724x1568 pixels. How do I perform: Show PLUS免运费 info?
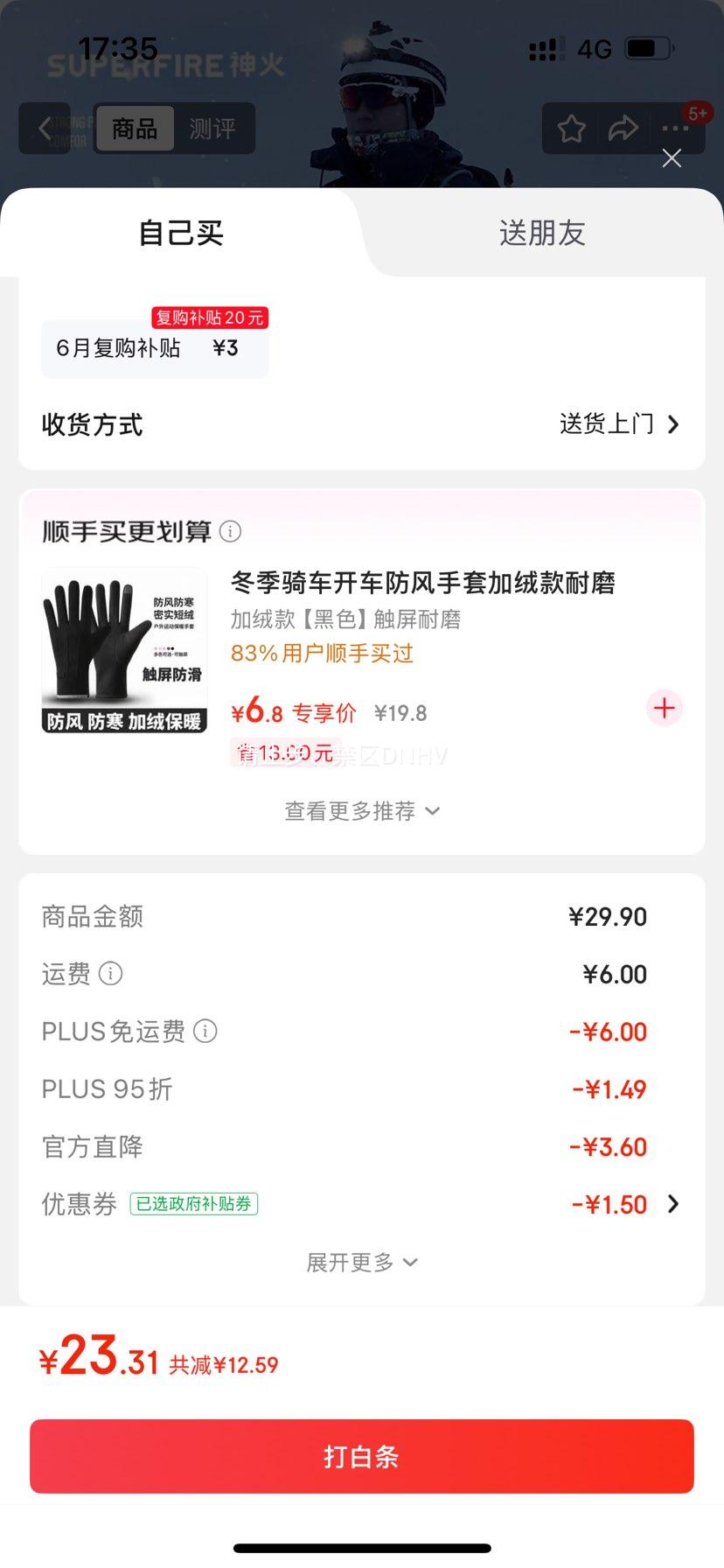205,1031
